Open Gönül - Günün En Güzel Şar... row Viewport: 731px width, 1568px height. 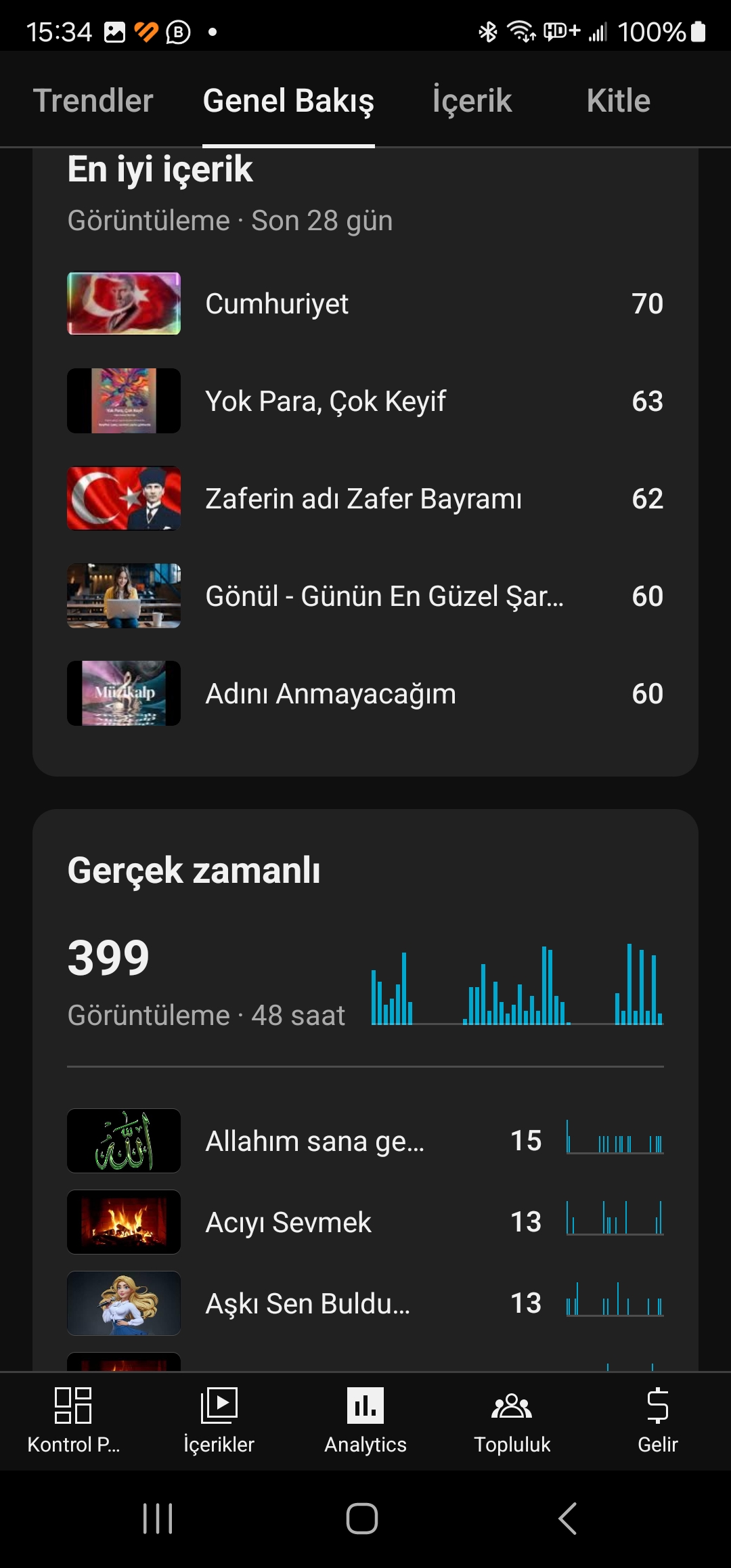click(365, 596)
